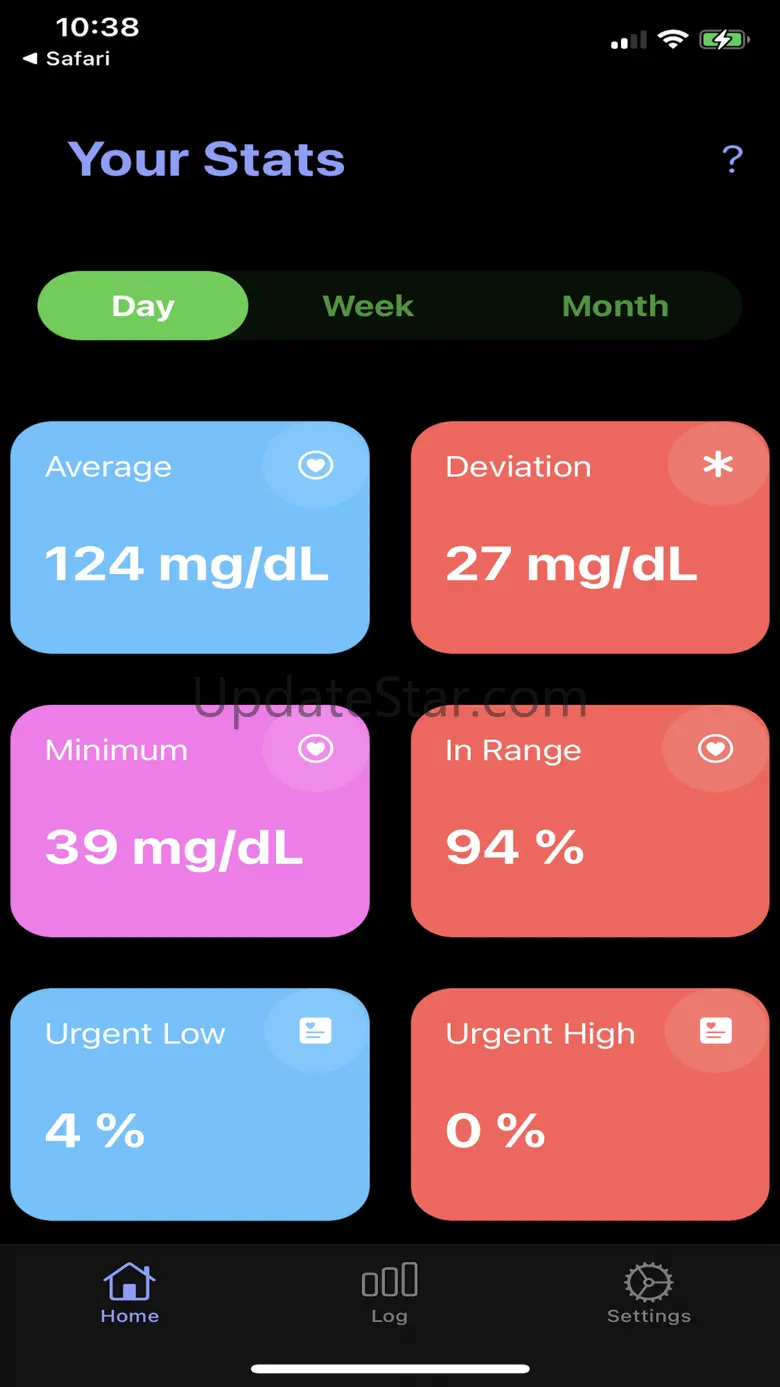This screenshot has width=780, height=1387.
Task: Open the Urgent High card
Action: pos(590,1104)
